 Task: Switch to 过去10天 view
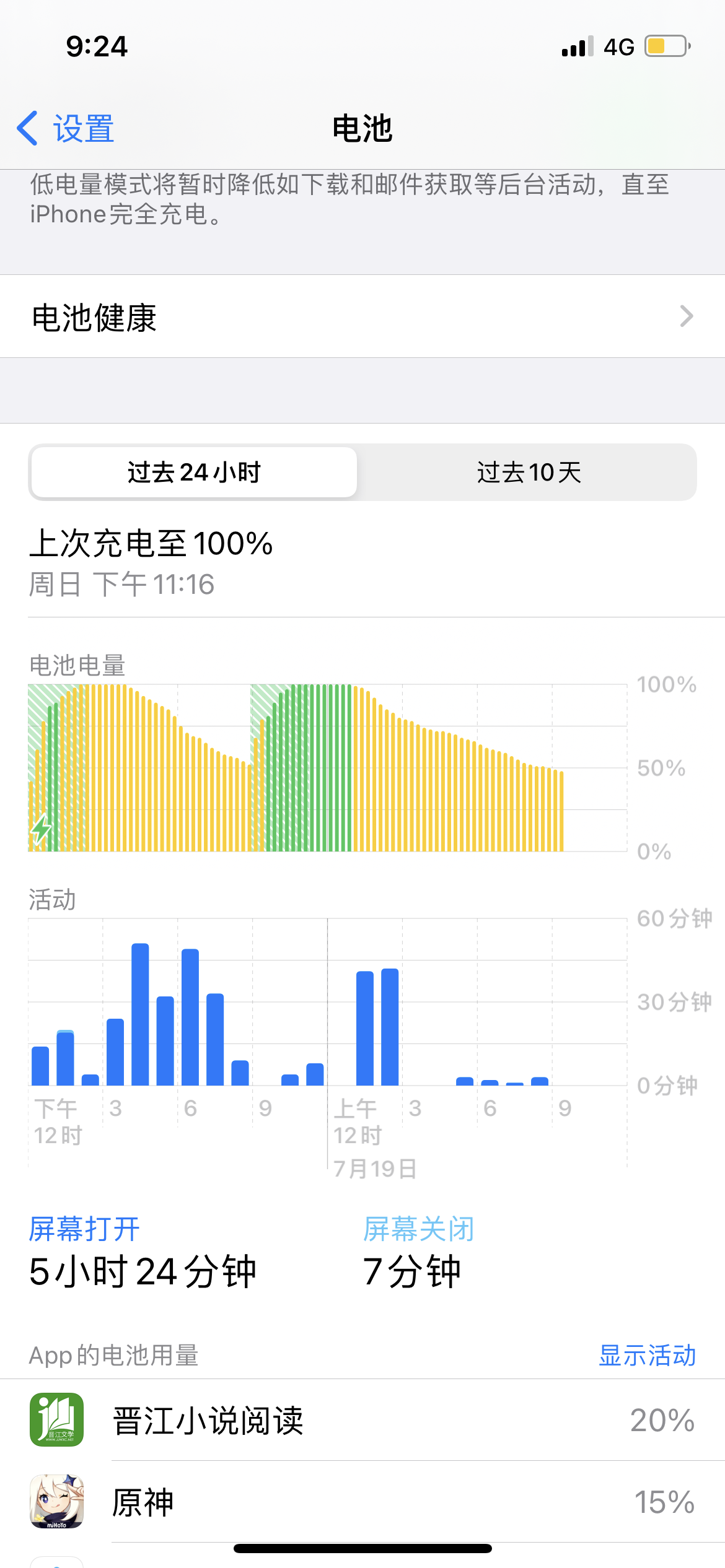(528, 473)
